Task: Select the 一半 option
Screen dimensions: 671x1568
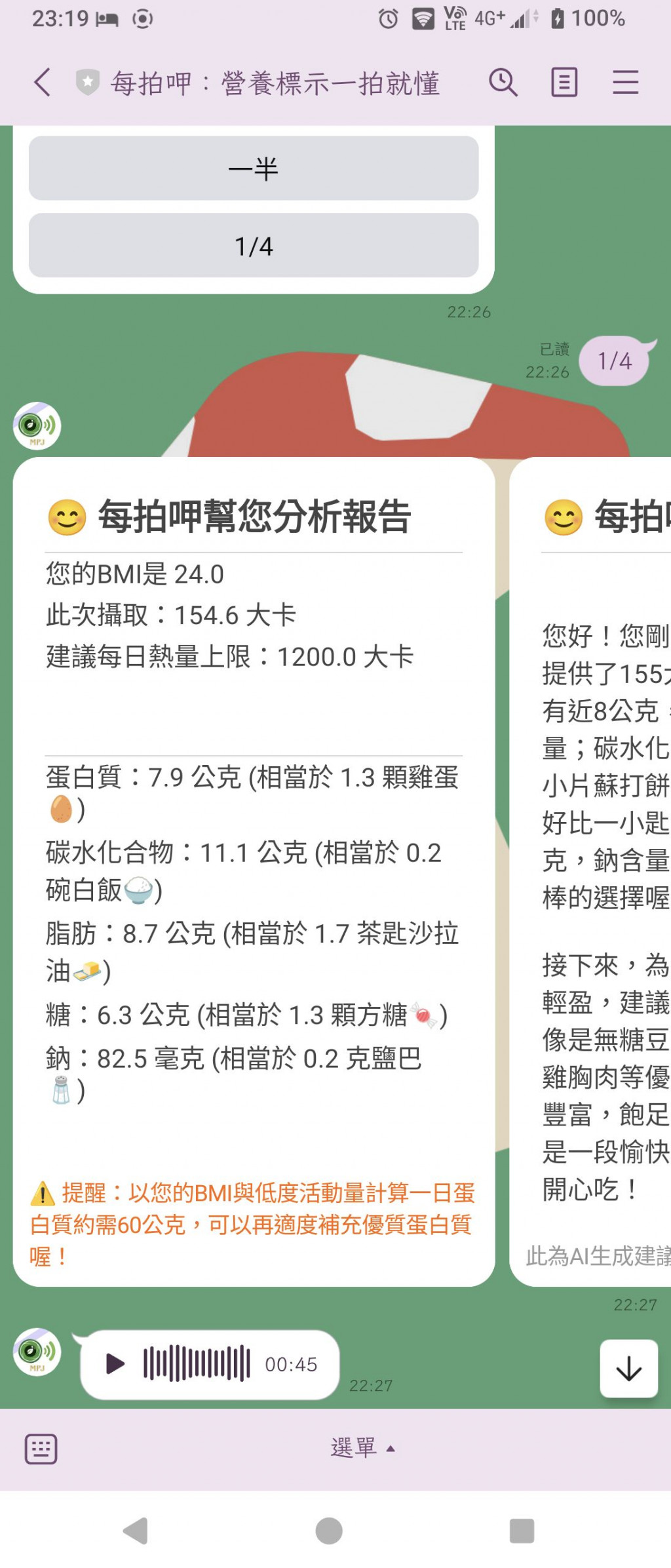Action: click(254, 168)
